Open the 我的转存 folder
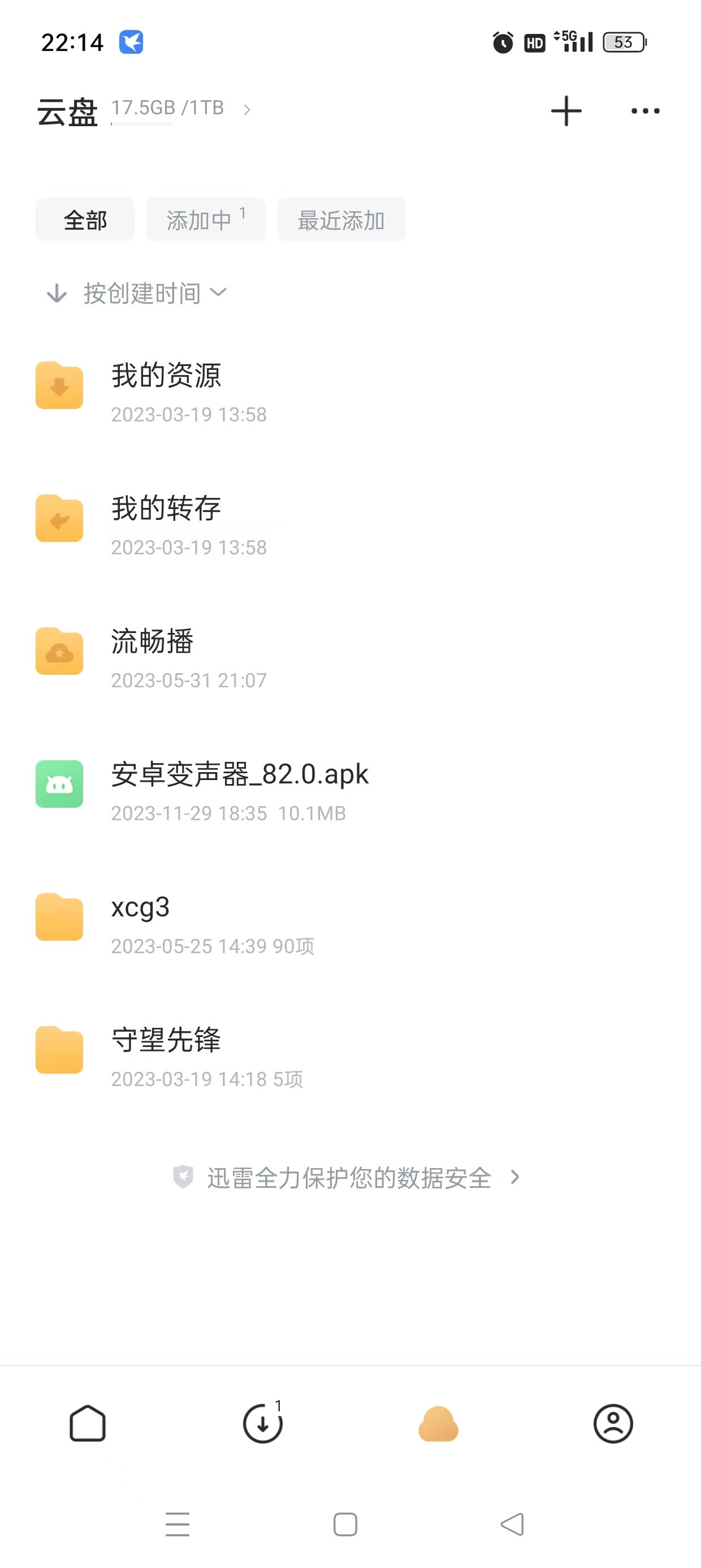The image size is (701, 1568). point(166,520)
